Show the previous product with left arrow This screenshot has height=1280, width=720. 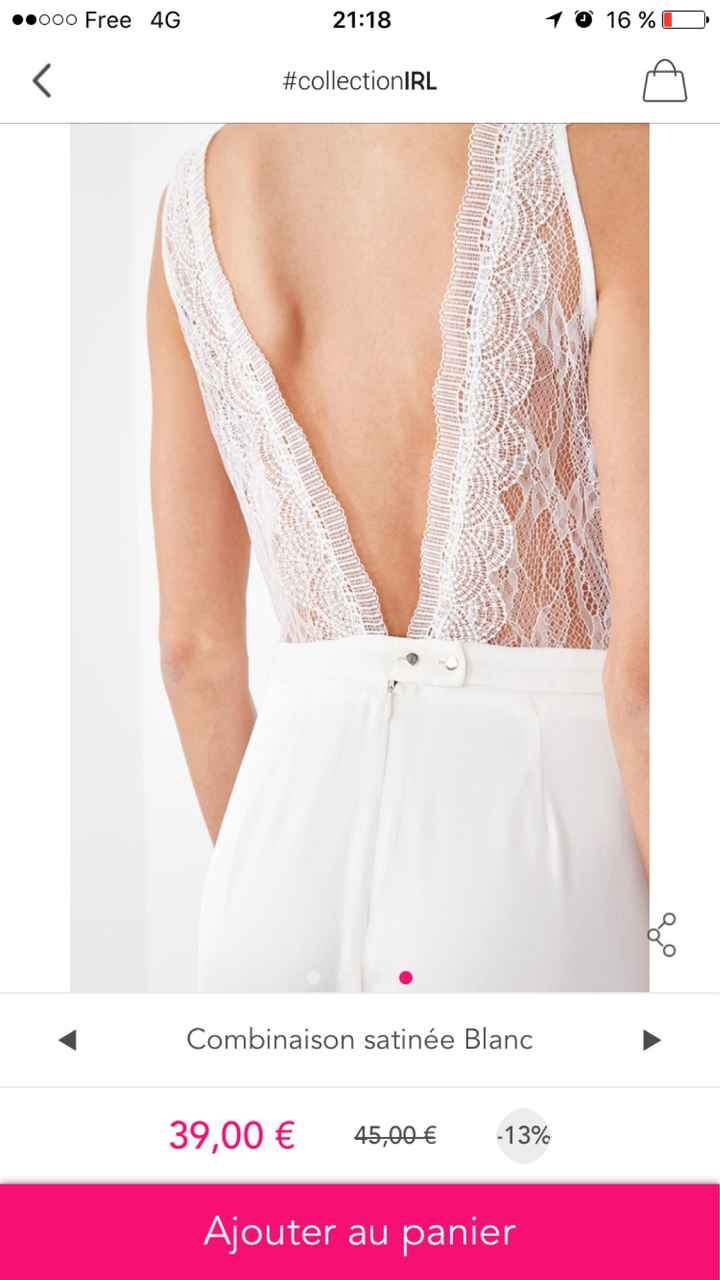[67, 1040]
